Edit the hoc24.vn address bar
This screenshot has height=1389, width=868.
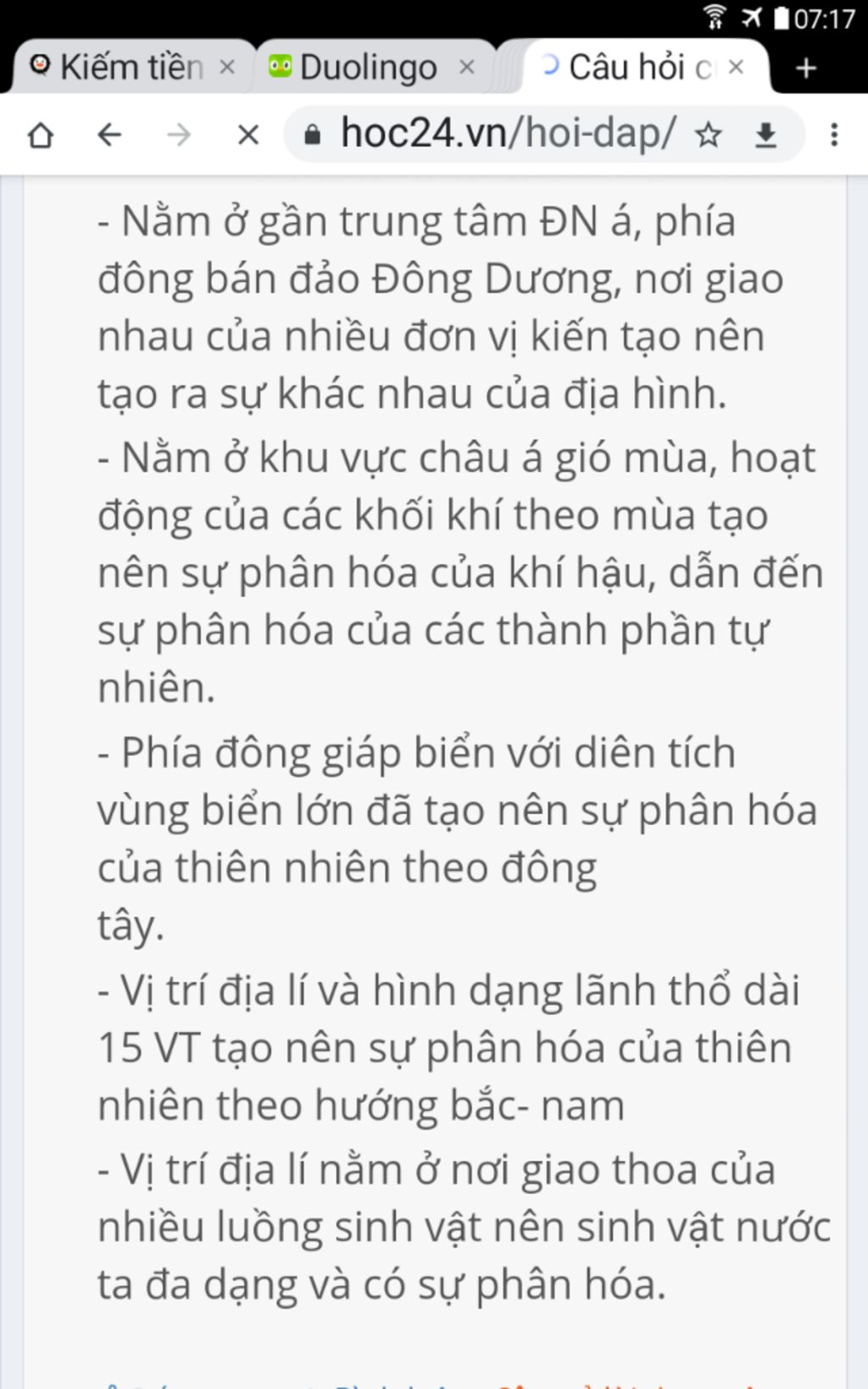(507, 134)
